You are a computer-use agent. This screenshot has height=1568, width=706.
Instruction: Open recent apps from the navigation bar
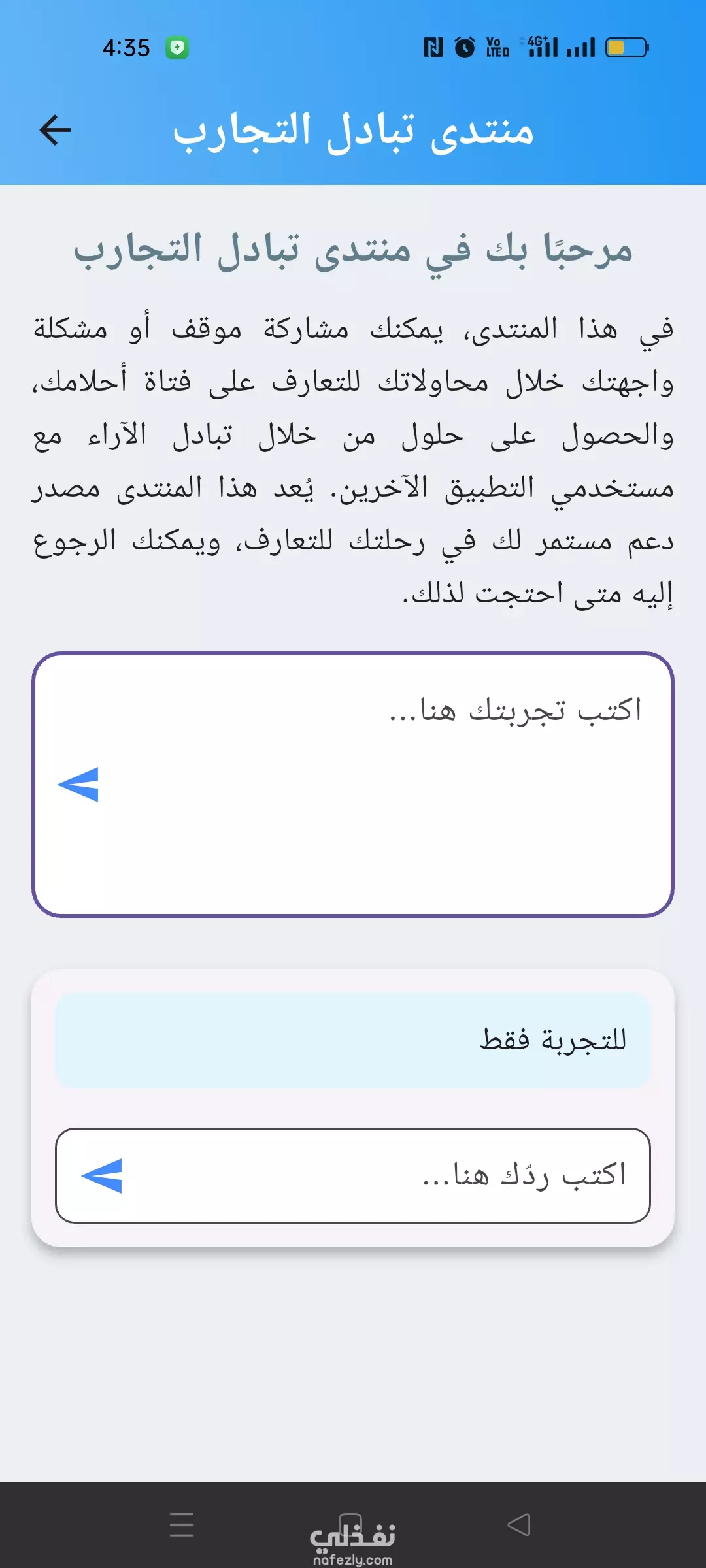point(182,1525)
